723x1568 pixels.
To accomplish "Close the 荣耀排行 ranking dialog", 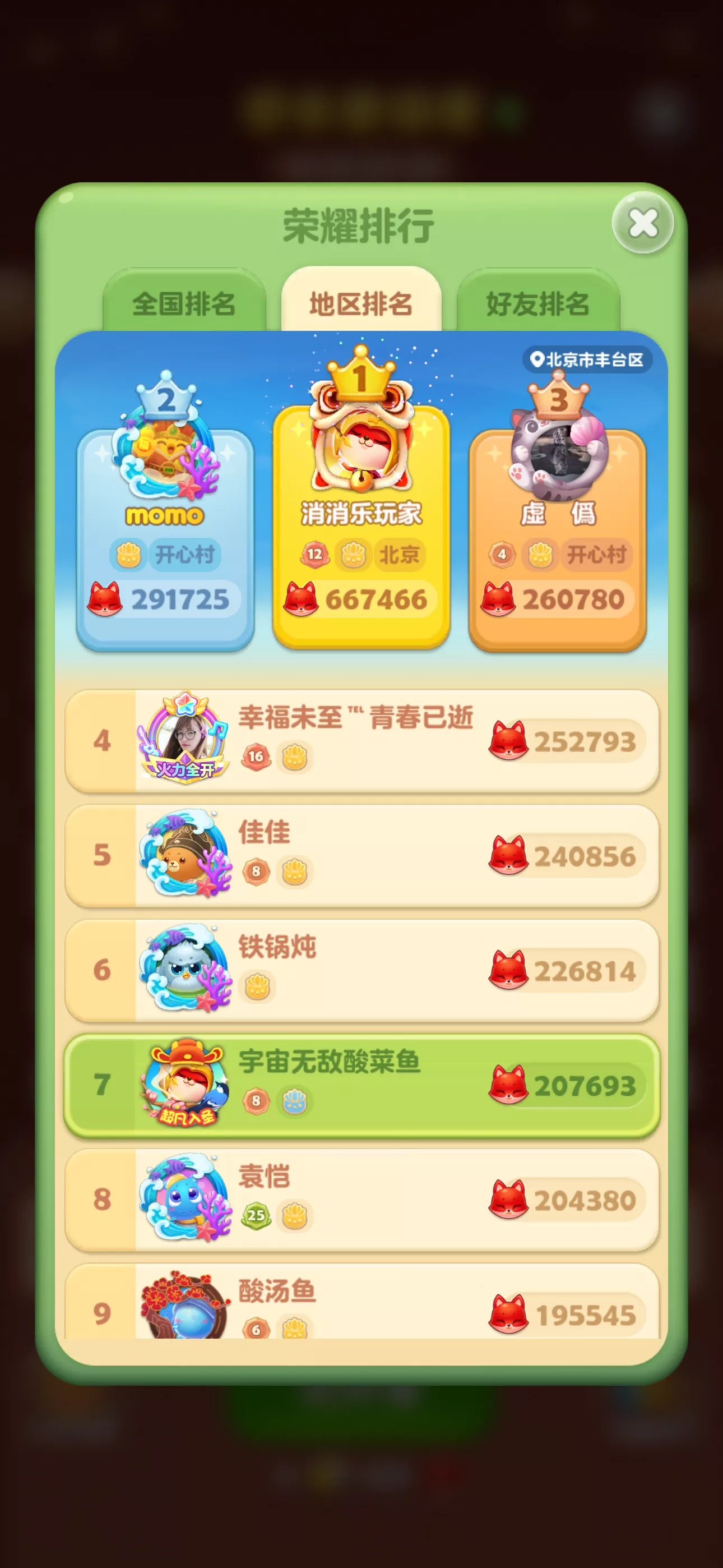I will coord(643,223).
